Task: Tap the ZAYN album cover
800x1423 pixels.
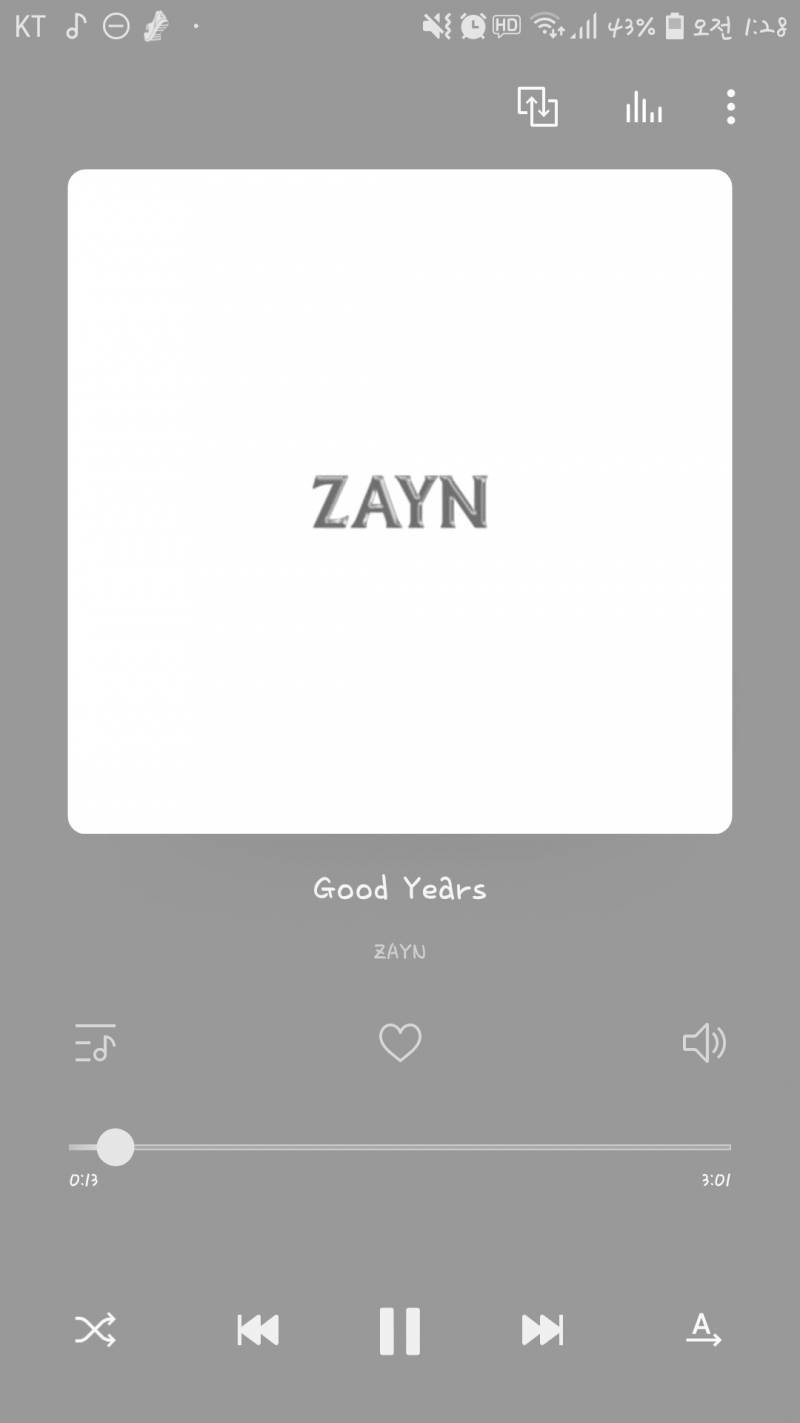Action: 400,501
